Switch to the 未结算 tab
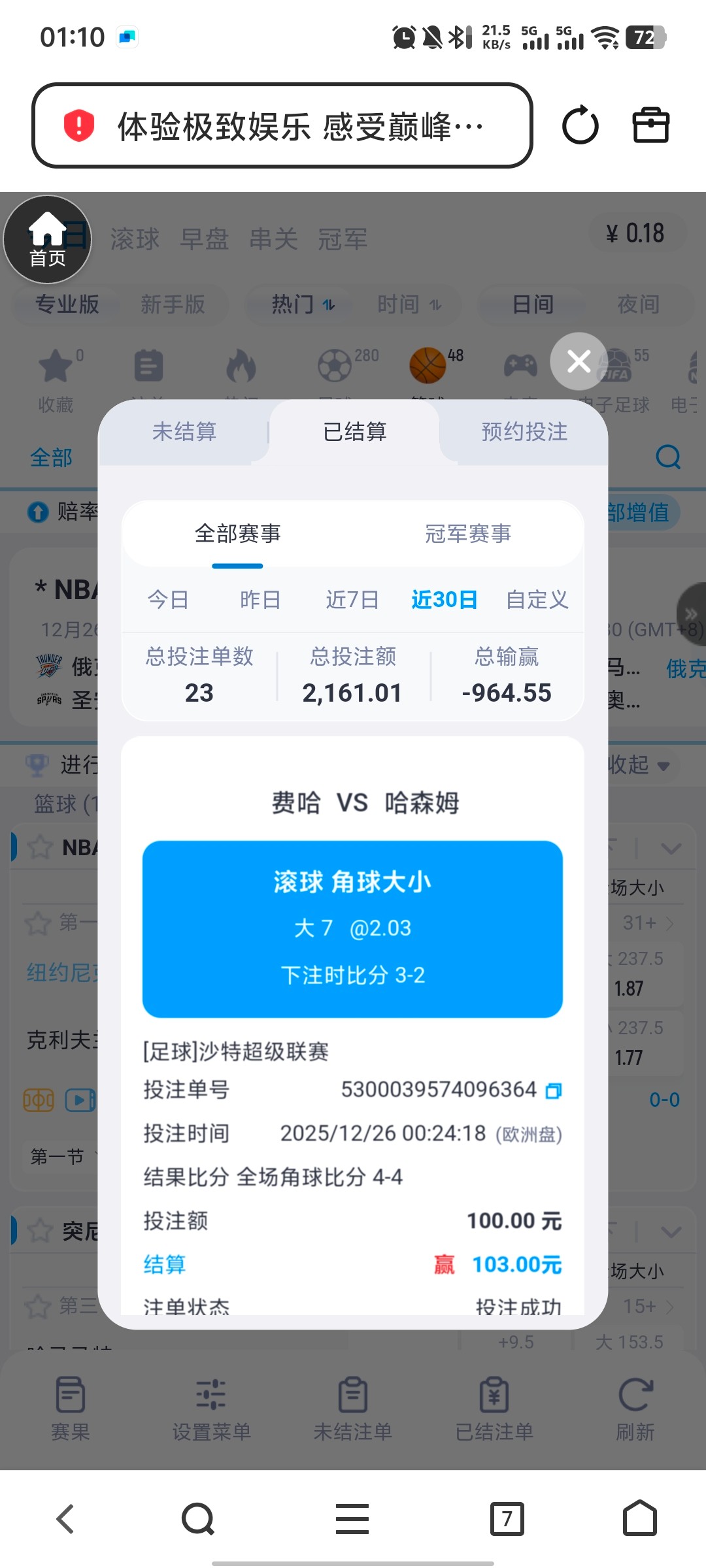Viewport: 706px width, 1568px height. (184, 432)
